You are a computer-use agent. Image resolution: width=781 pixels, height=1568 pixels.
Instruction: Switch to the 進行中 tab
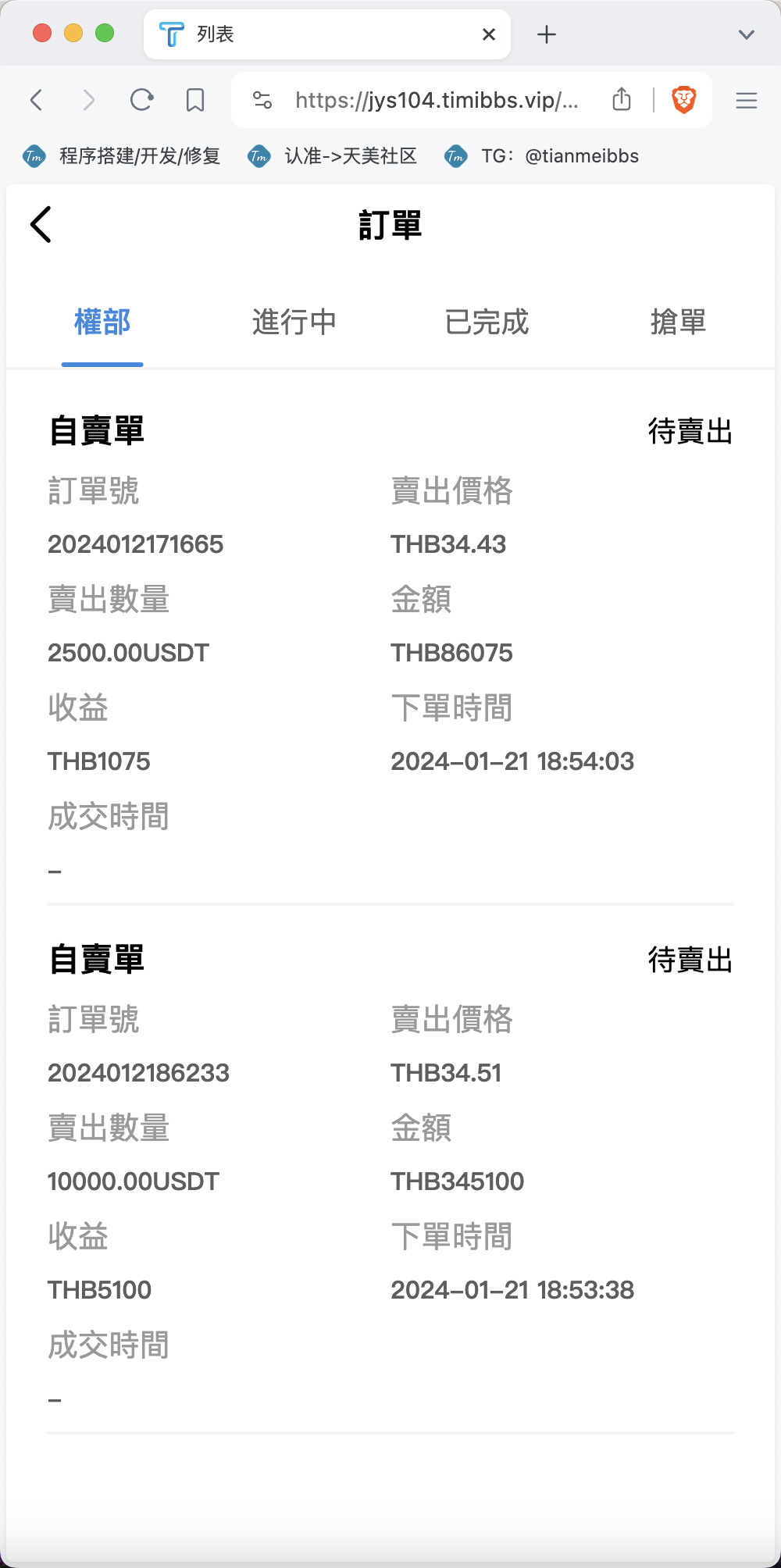(294, 322)
